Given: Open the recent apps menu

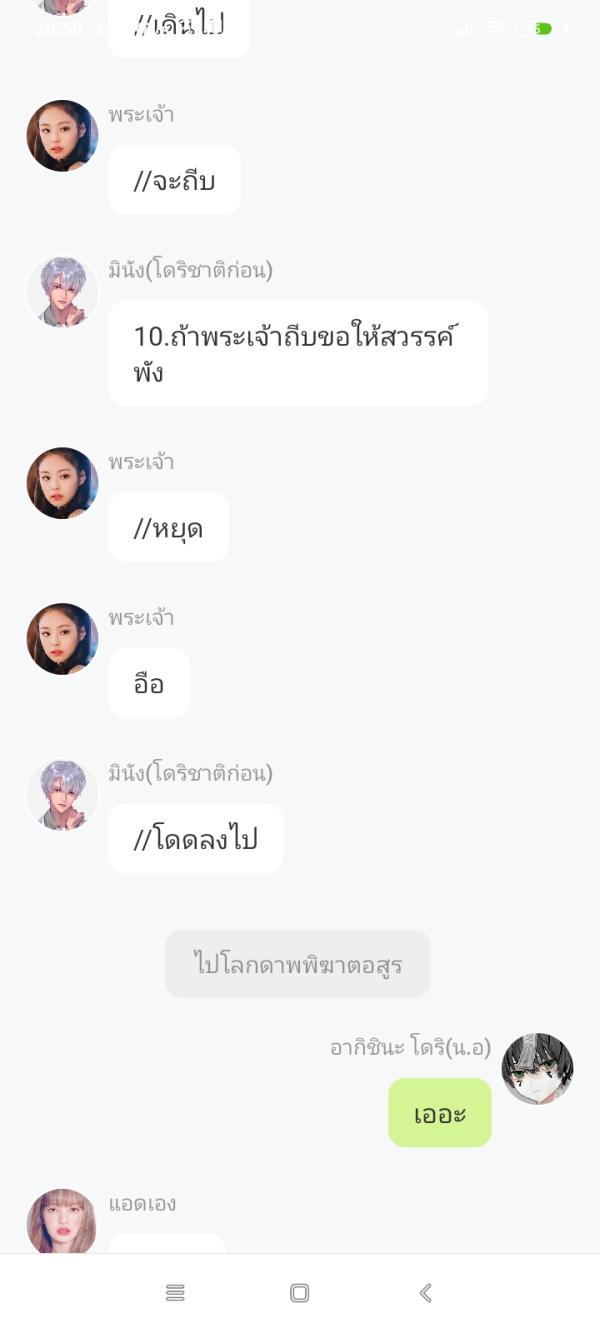Looking at the screenshot, I should point(175,1293).
